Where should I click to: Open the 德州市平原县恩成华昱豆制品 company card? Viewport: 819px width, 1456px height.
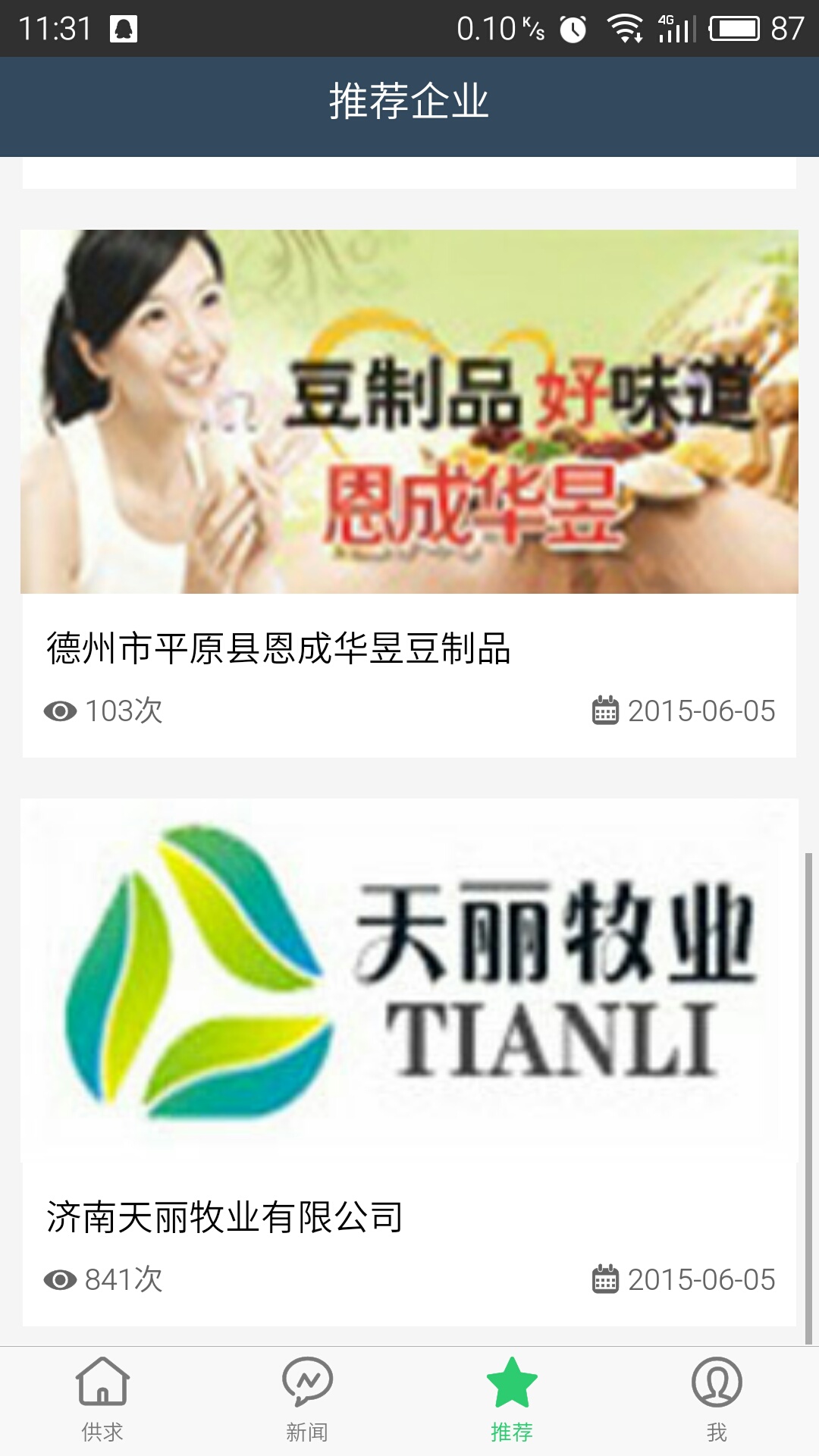409,493
